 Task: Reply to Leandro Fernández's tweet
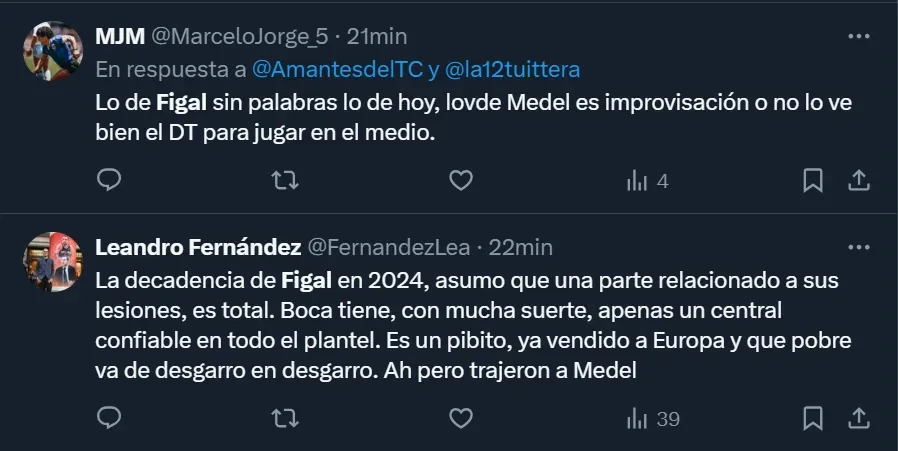110,418
